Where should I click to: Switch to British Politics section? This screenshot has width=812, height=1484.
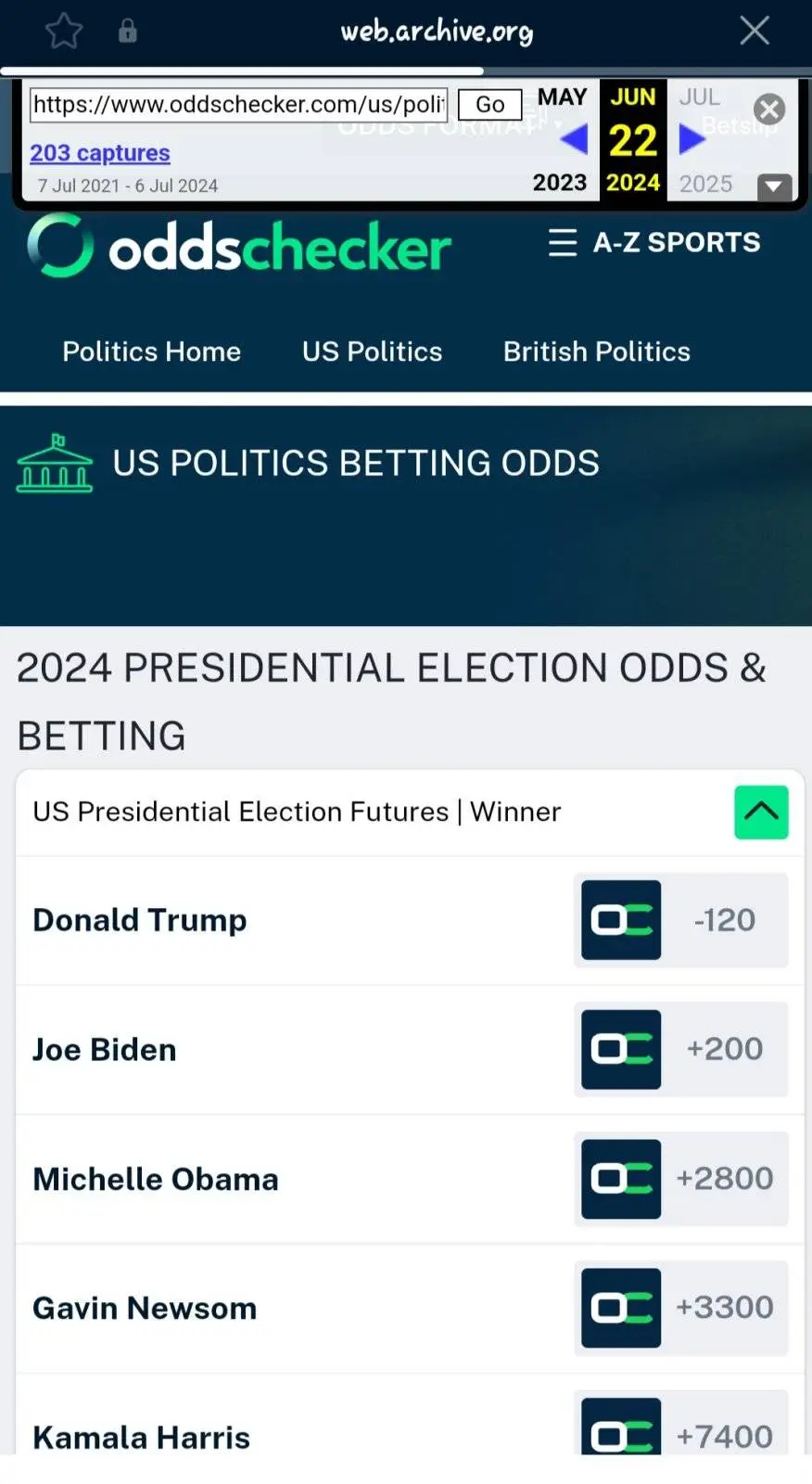coord(596,352)
